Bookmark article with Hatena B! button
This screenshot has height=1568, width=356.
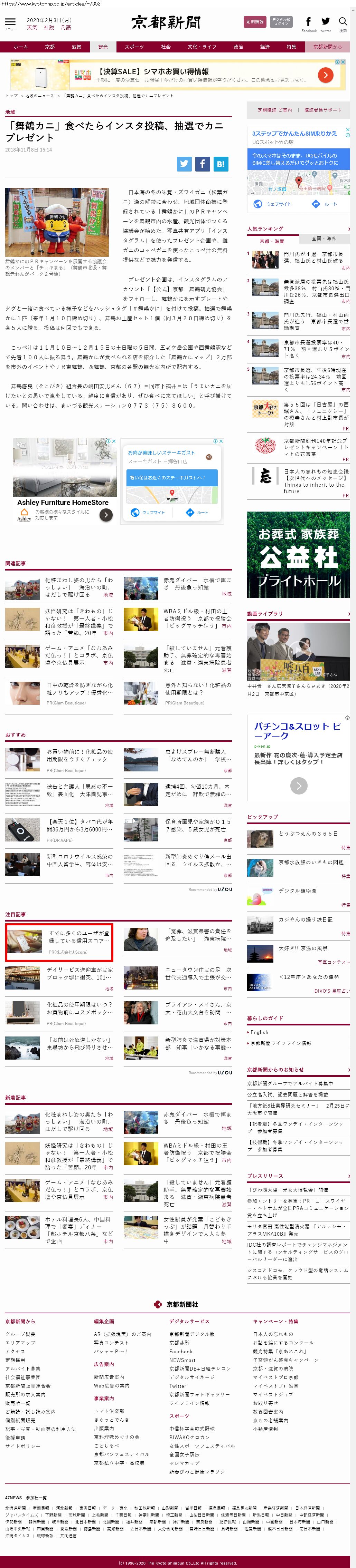pos(220,163)
